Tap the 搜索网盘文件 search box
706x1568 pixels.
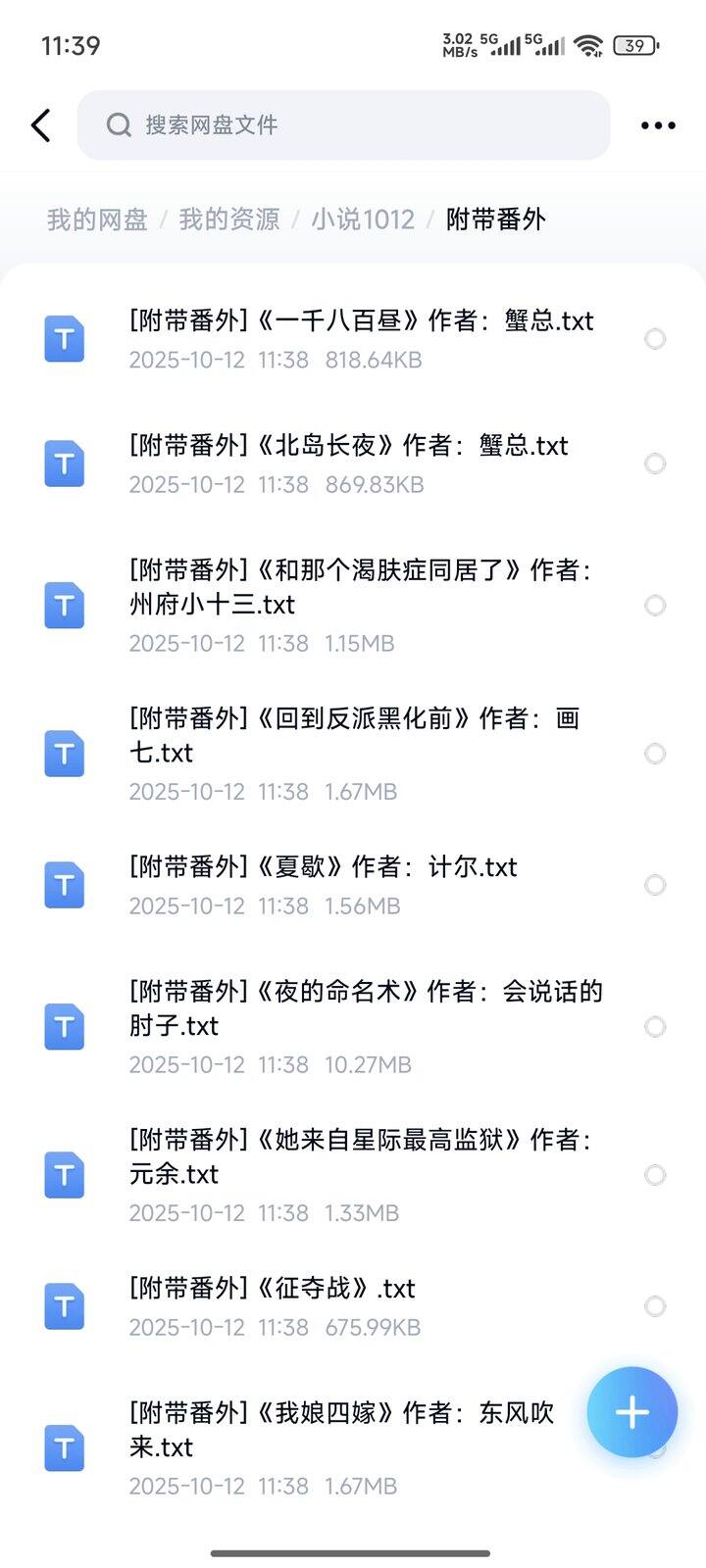[x=343, y=125]
